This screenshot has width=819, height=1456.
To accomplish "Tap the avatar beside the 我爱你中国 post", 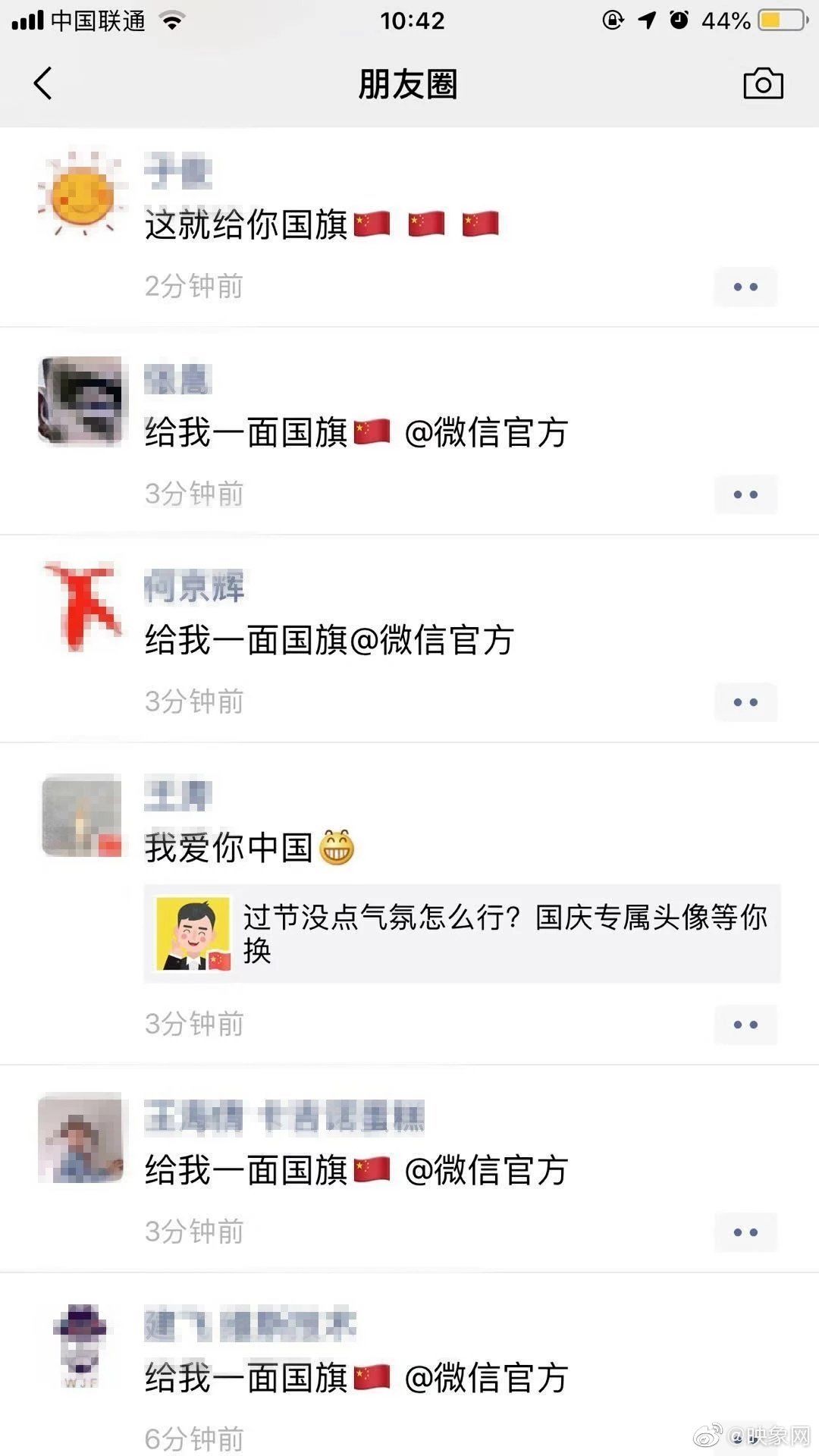I will 81,816.
